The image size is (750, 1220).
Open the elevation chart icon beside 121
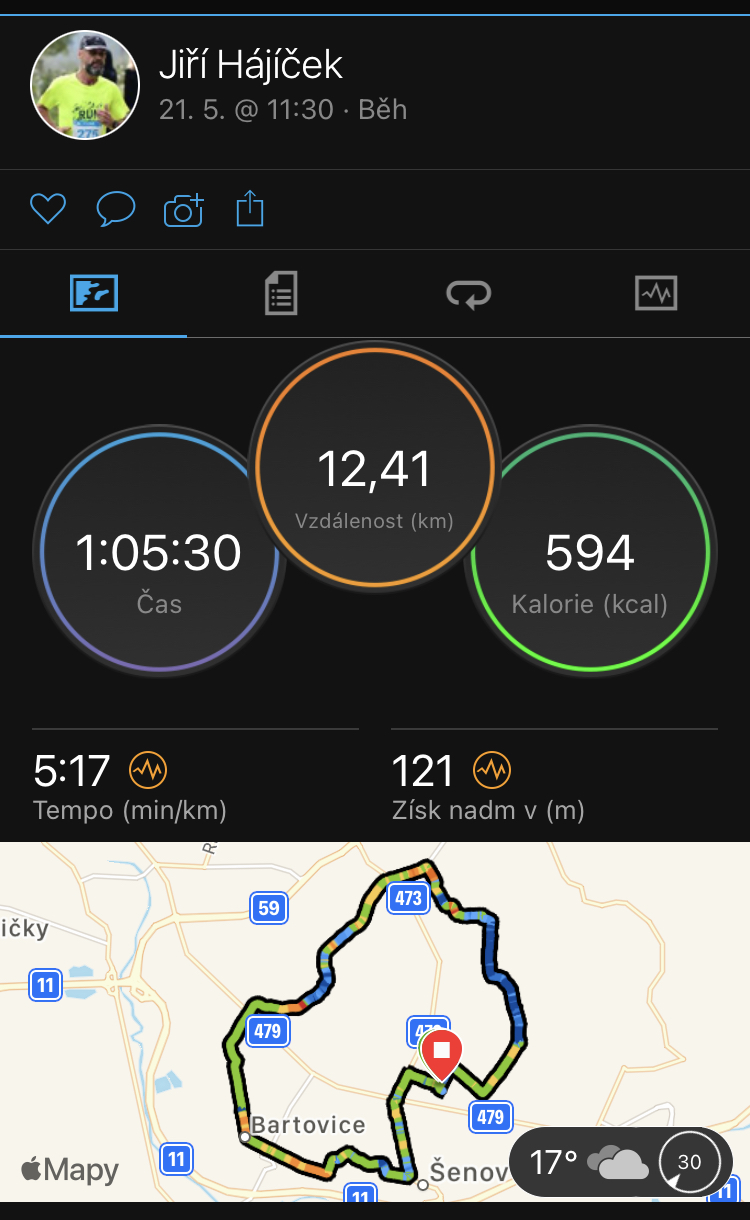point(492,771)
